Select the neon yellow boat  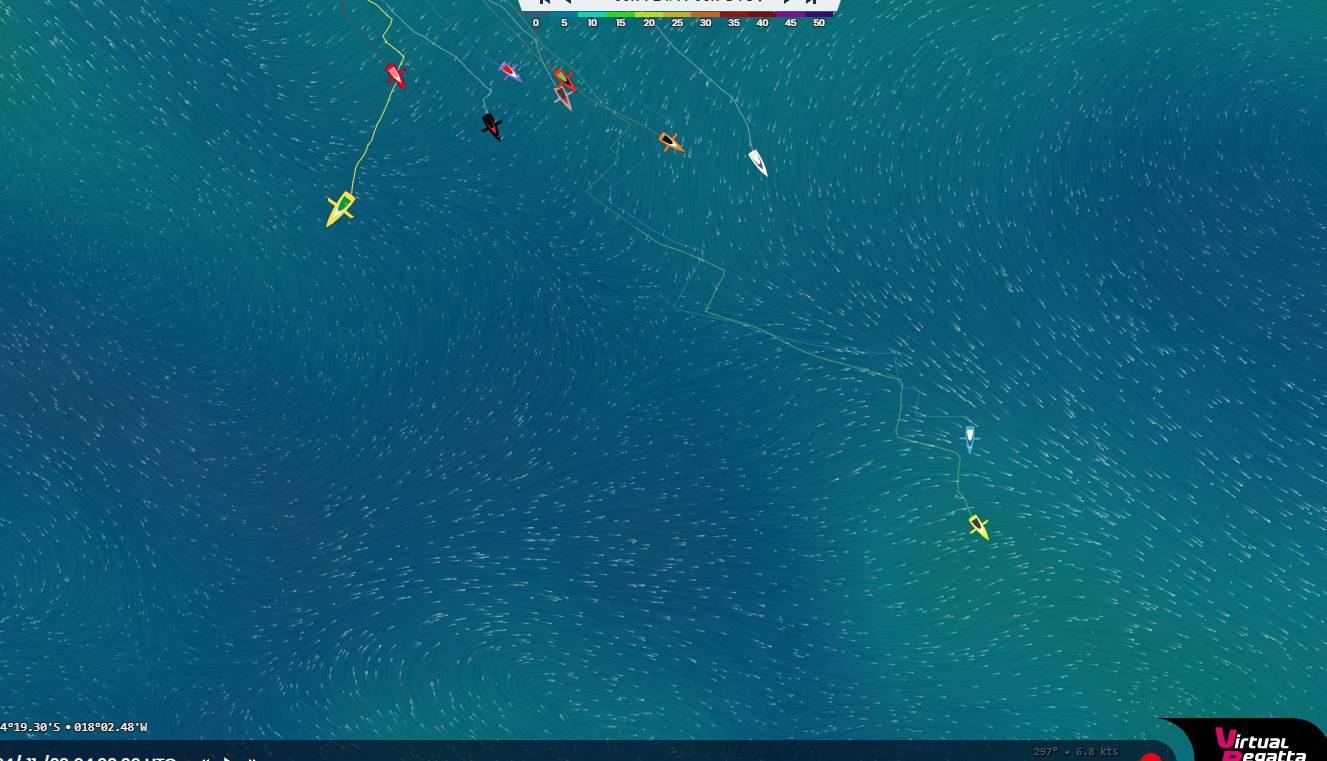[978, 526]
